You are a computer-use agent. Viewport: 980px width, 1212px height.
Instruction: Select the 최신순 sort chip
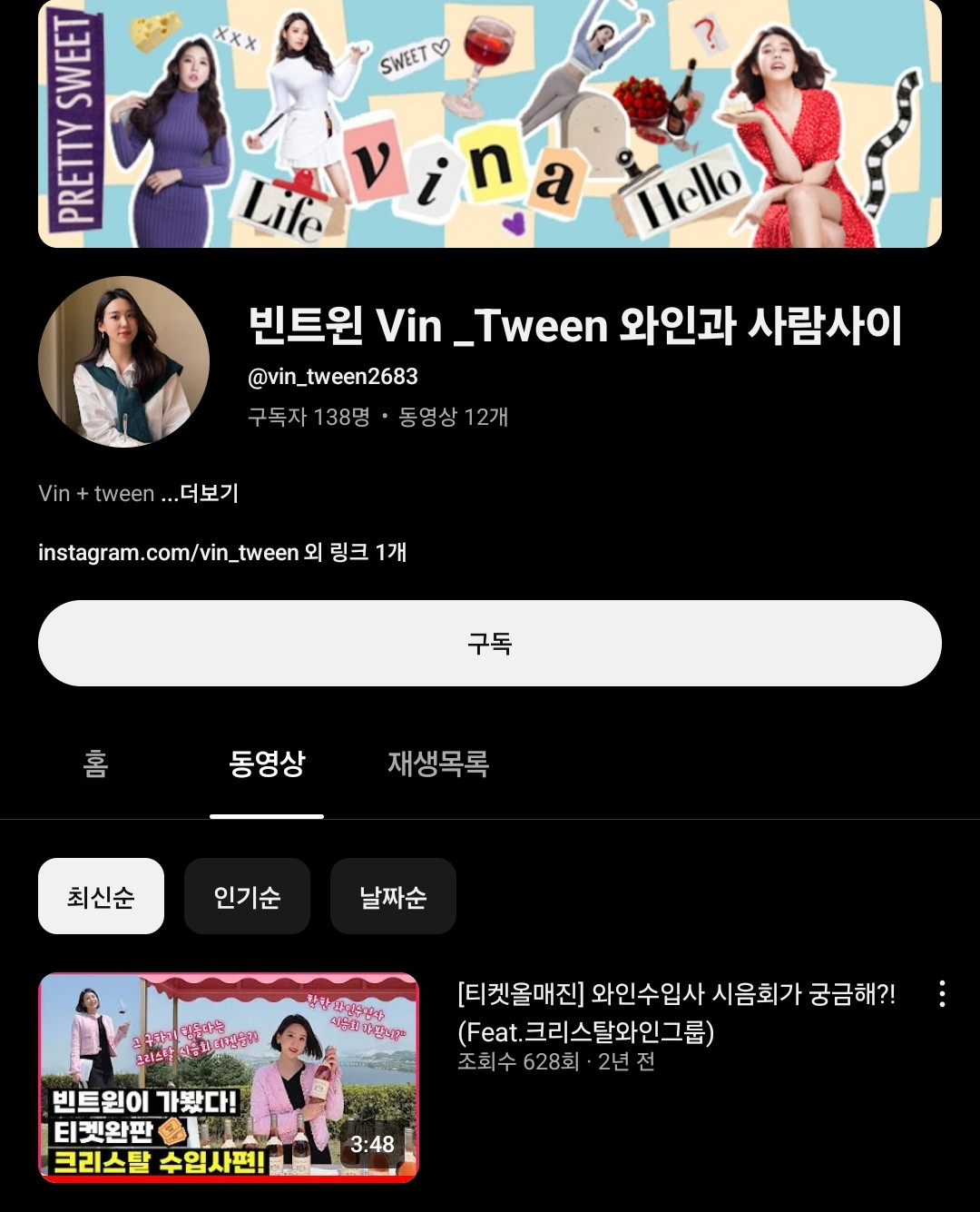click(101, 897)
